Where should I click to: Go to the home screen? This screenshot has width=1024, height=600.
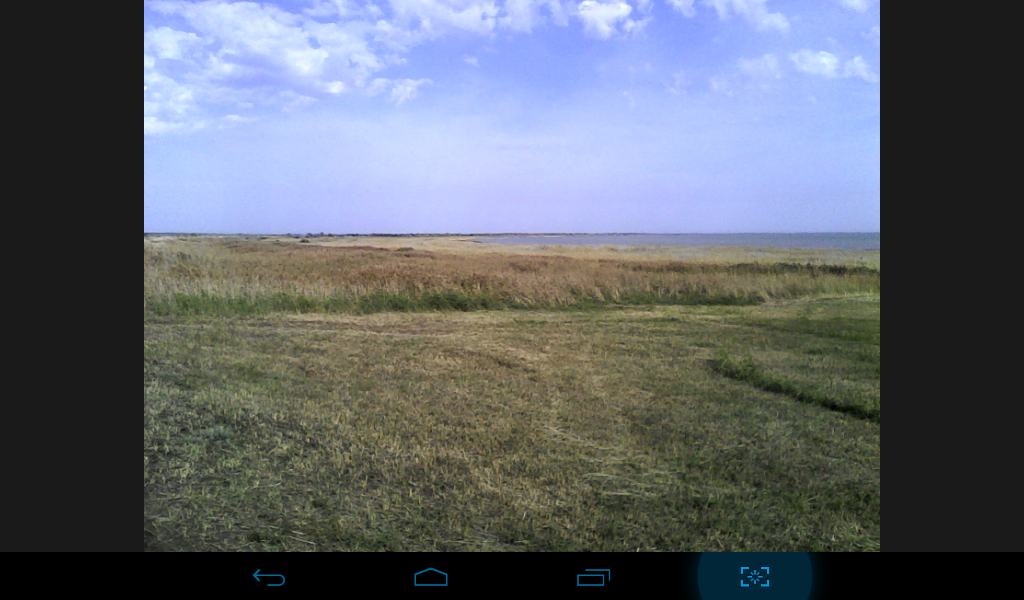[x=431, y=577]
